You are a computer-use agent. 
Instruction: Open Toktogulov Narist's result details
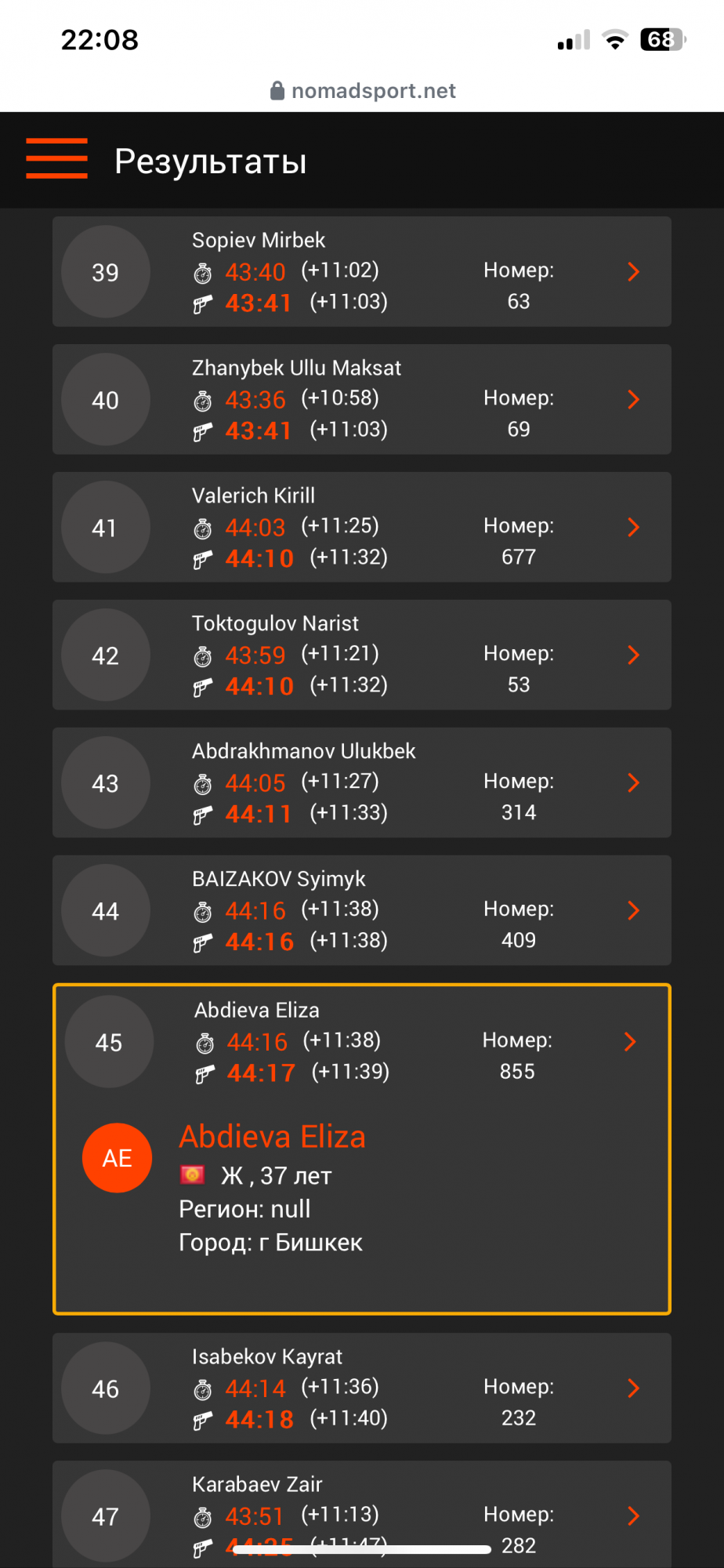click(x=633, y=655)
